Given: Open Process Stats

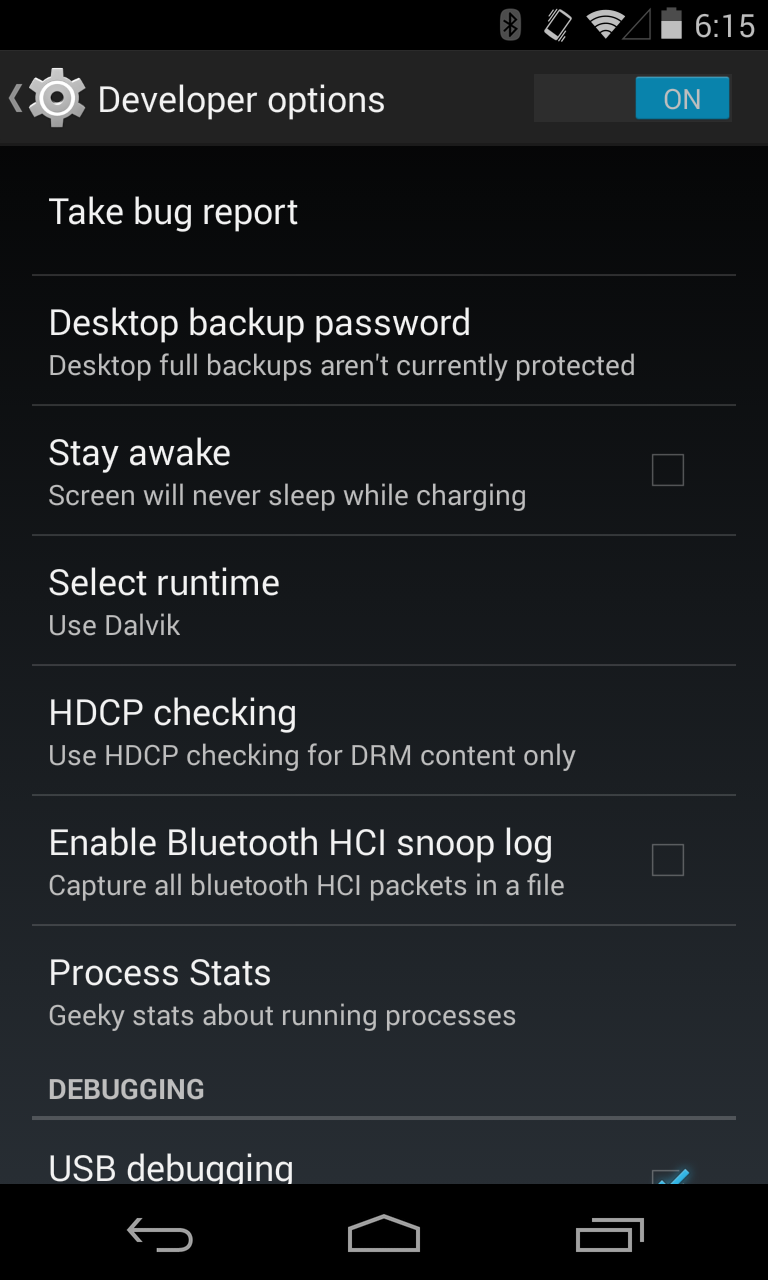Looking at the screenshot, I should pyautogui.click(x=384, y=991).
